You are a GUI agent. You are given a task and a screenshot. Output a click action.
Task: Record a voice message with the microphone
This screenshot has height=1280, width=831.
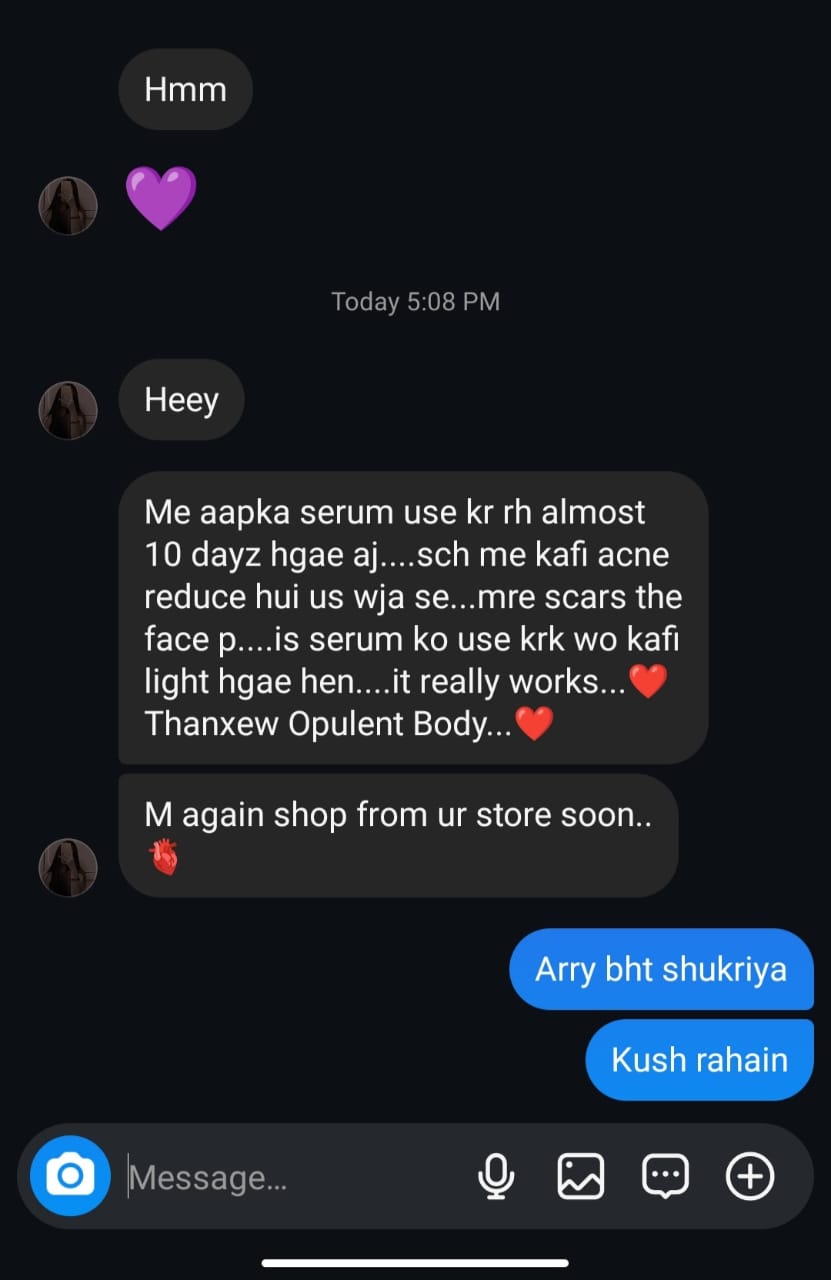pyautogui.click(x=496, y=1176)
